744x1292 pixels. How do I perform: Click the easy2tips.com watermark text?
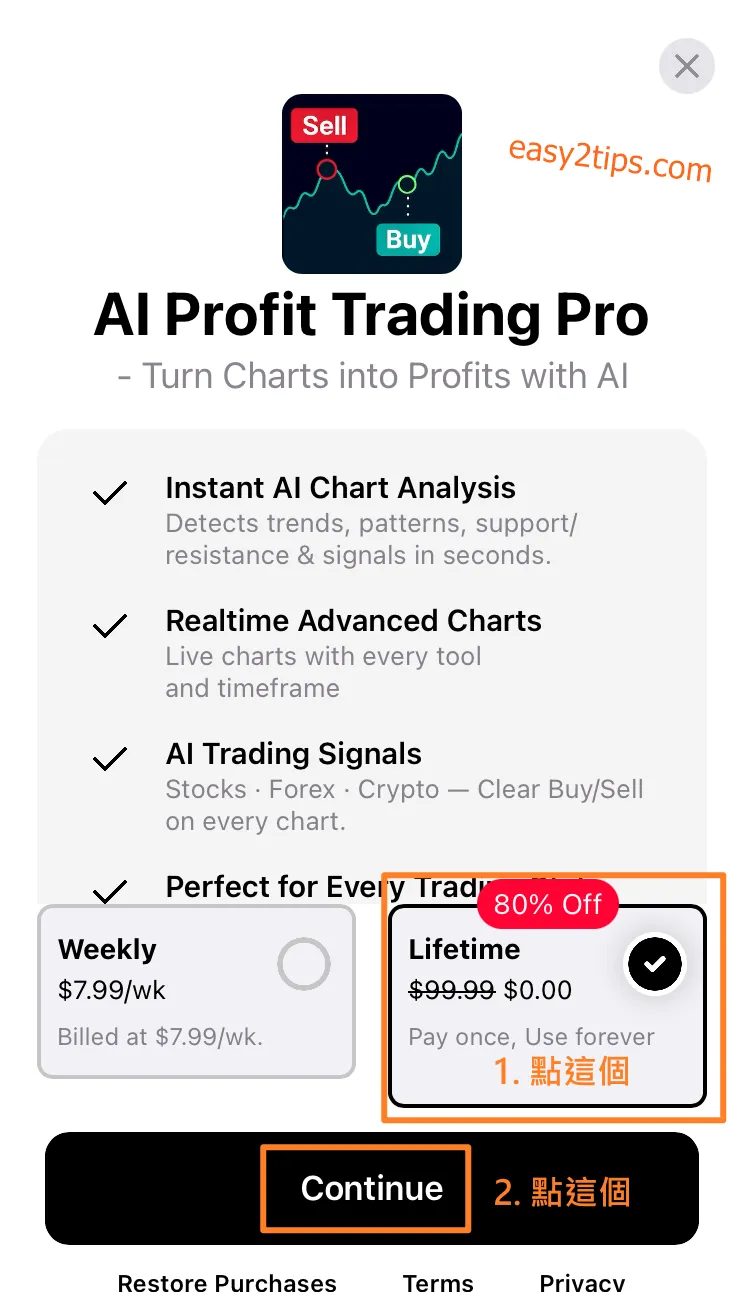click(608, 162)
